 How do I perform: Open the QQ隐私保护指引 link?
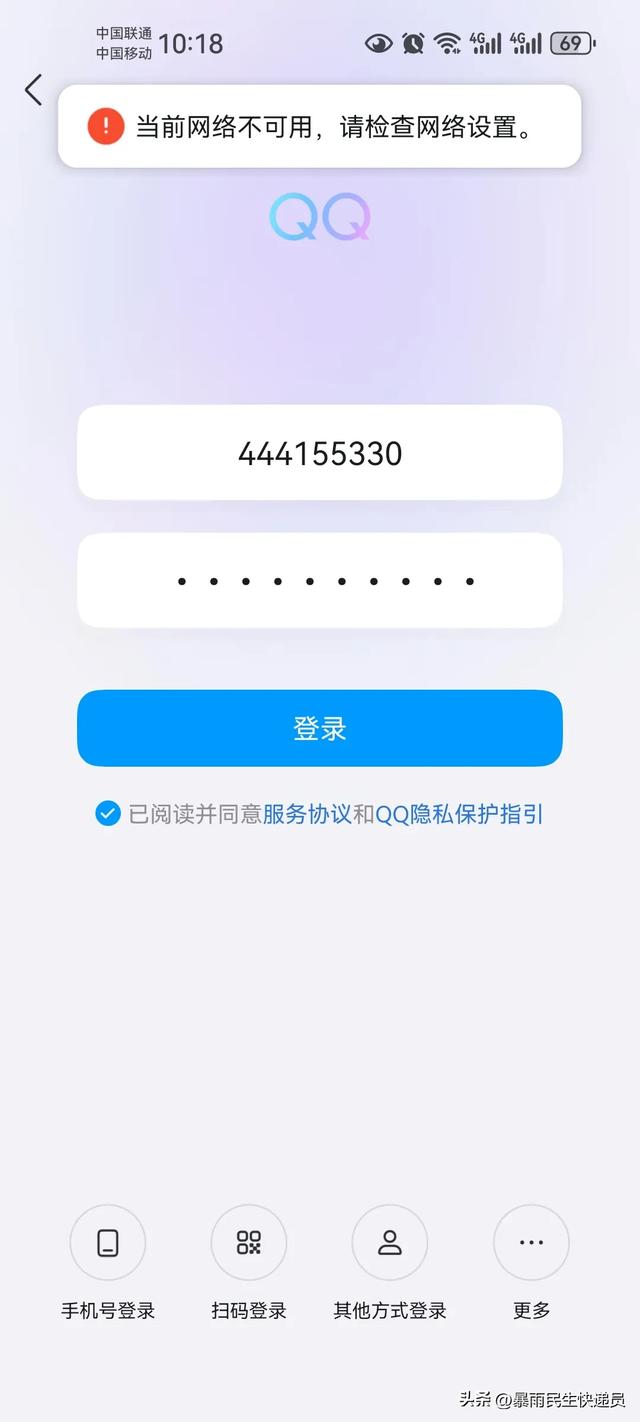coord(459,814)
